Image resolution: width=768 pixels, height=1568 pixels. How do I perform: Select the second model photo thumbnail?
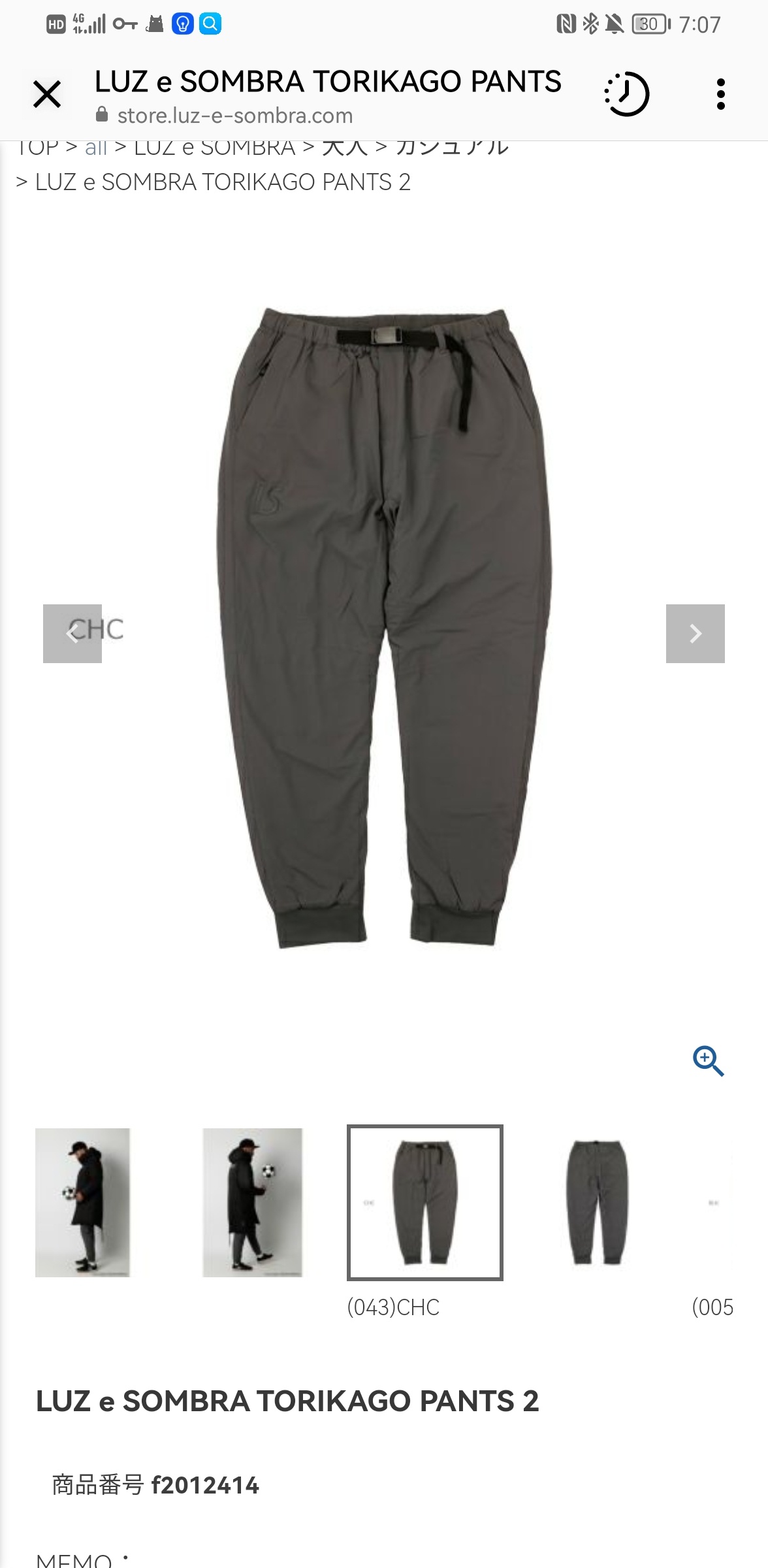[x=252, y=1202]
